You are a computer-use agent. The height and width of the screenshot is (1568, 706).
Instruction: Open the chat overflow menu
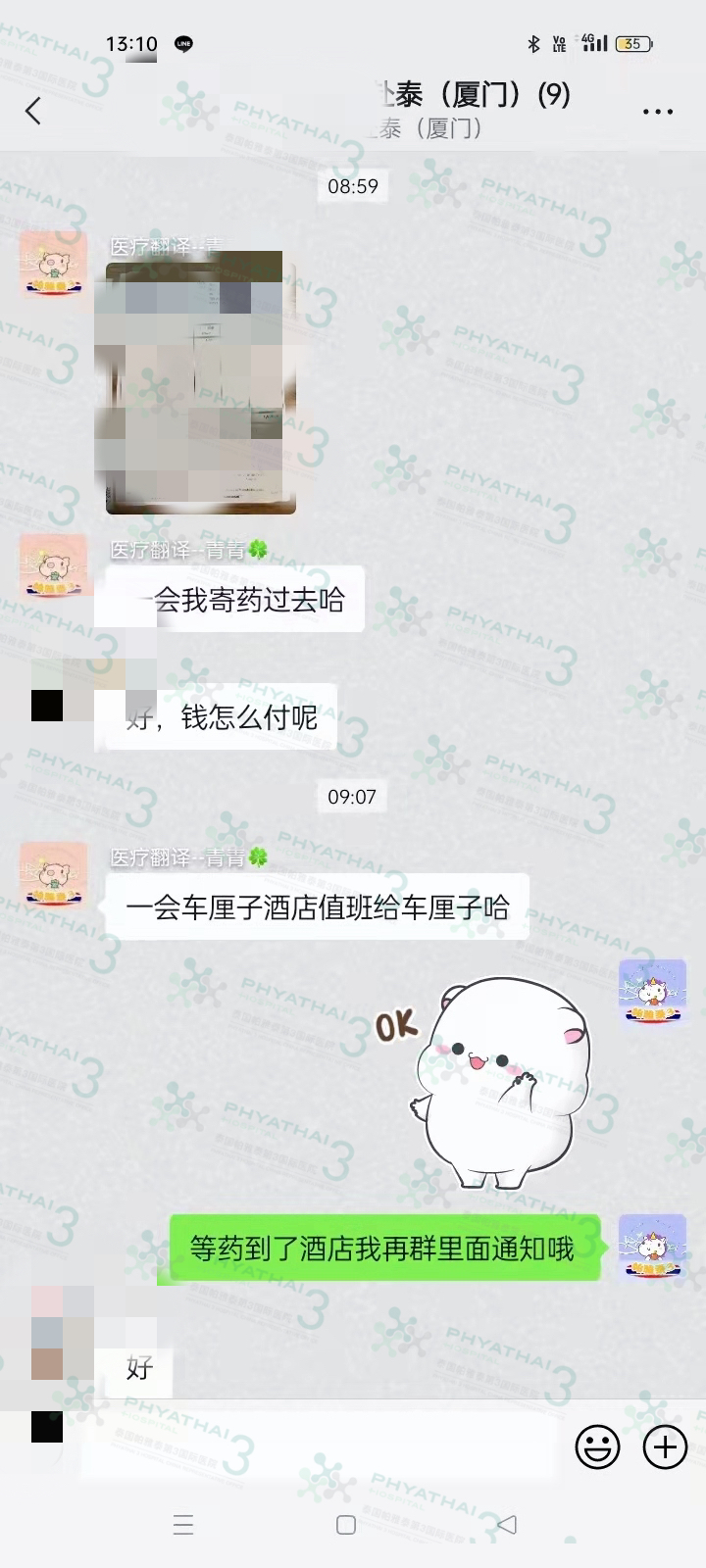click(x=657, y=112)
